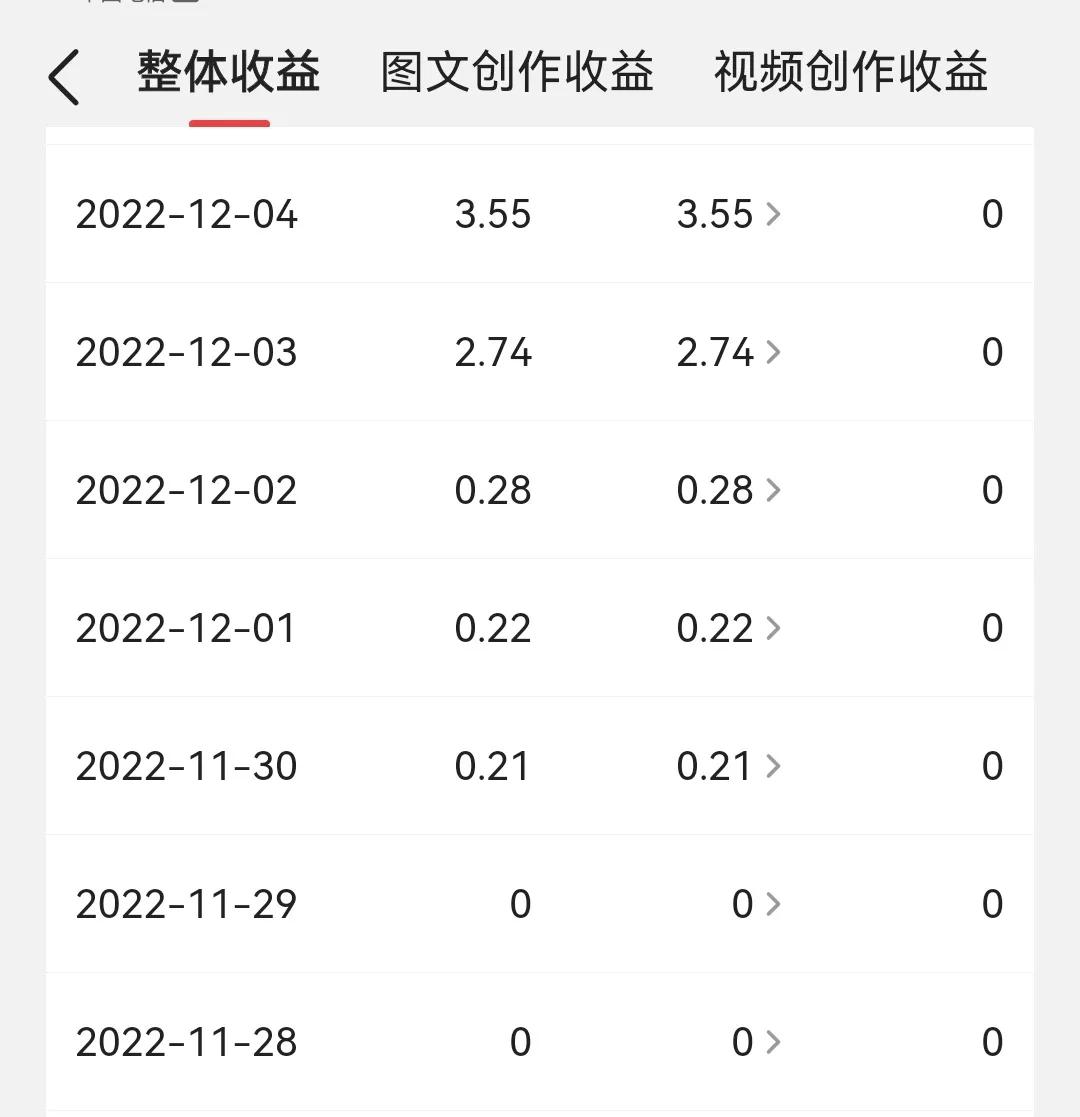Expand details for 2022-12-03 earnings
The width and height of the screenshot is (1080, 1117).
point(772,352)
